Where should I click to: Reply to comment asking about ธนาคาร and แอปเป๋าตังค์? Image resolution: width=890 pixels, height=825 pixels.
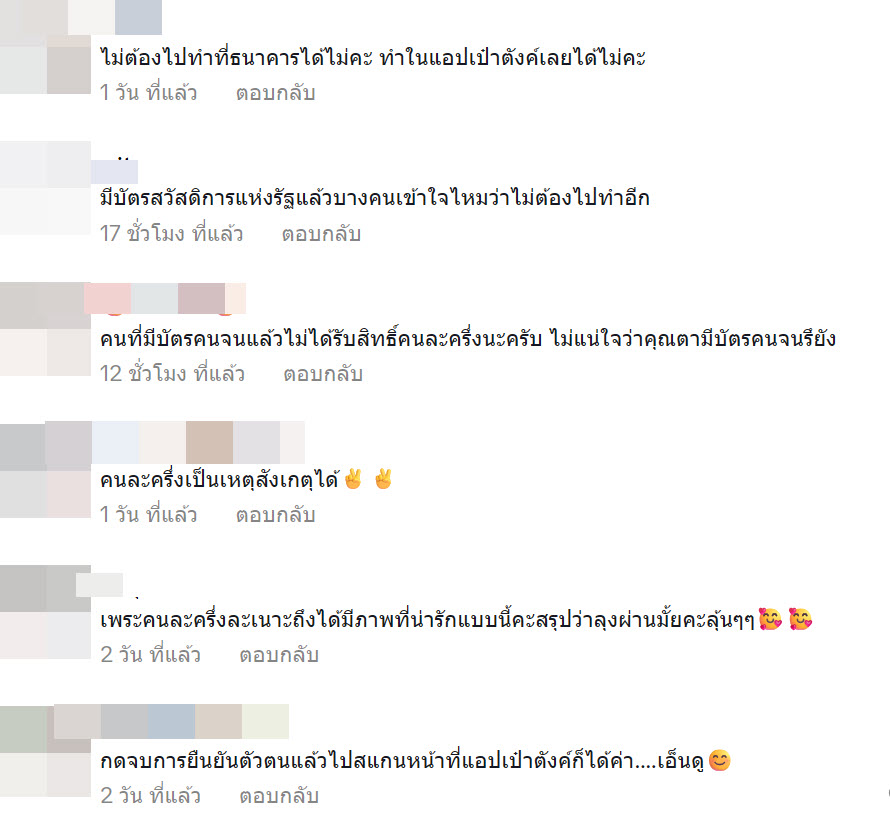click(275, 94)
